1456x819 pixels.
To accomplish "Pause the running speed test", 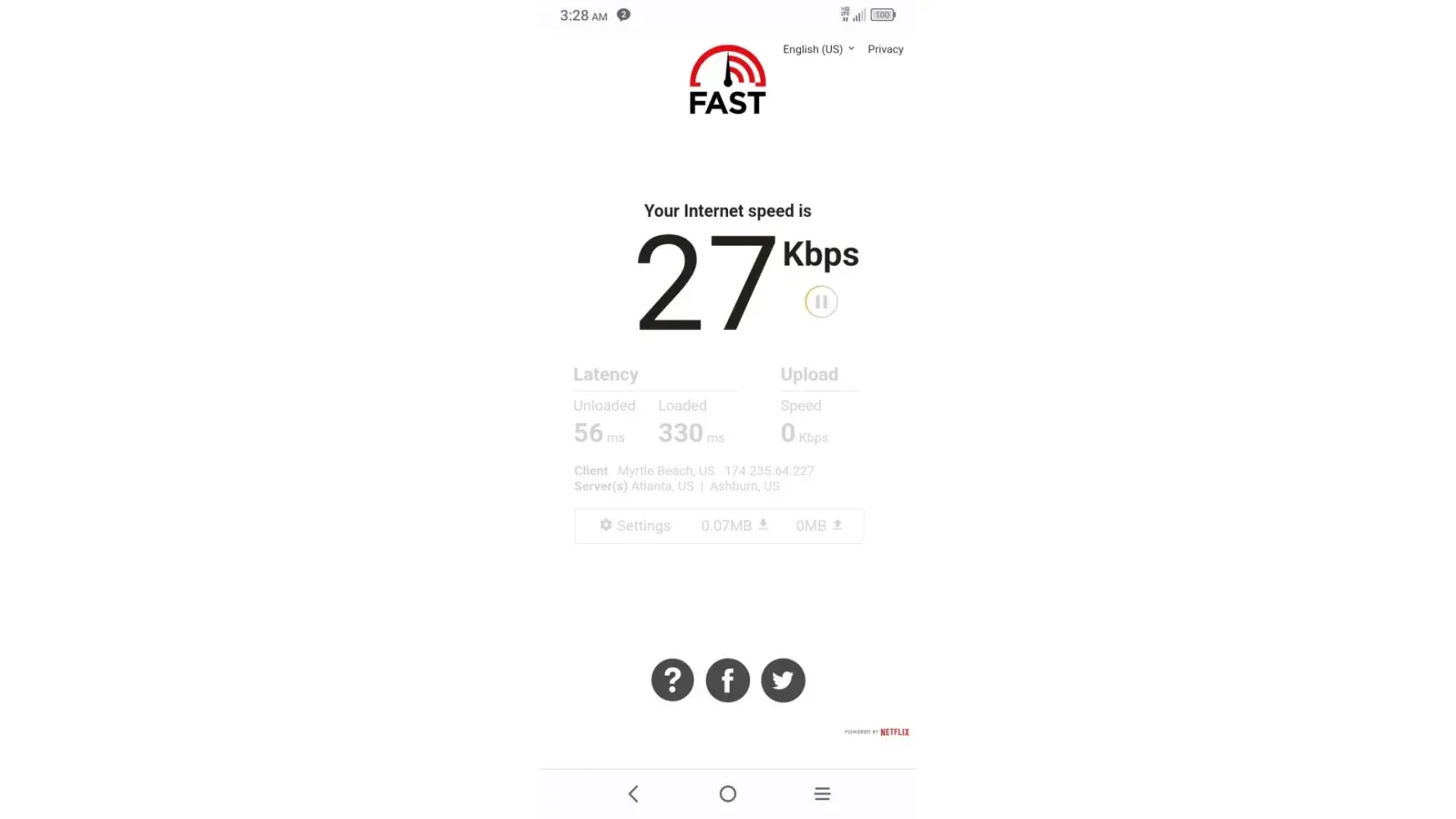I will tap(821, 302).
